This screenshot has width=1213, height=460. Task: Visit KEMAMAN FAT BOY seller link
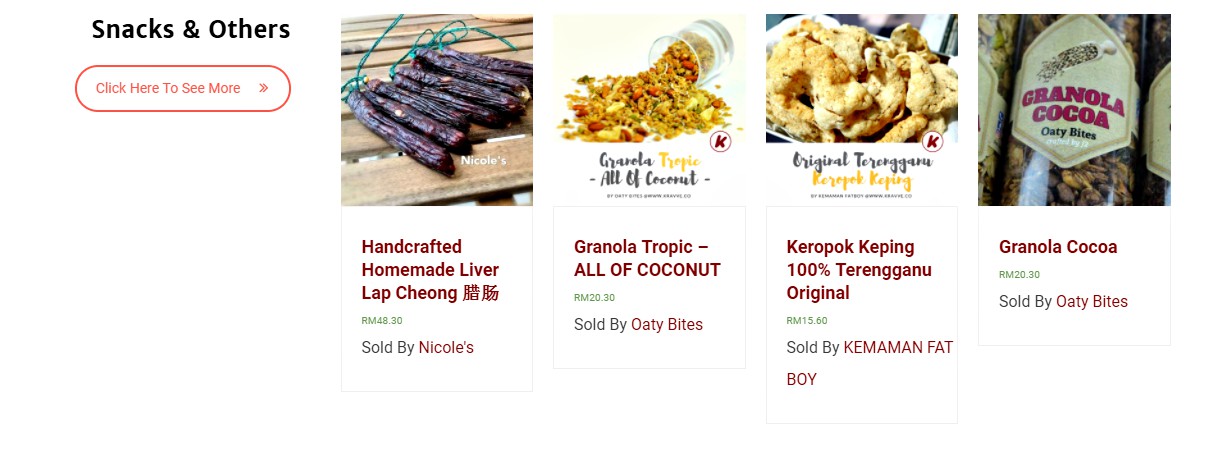(897, 348)
